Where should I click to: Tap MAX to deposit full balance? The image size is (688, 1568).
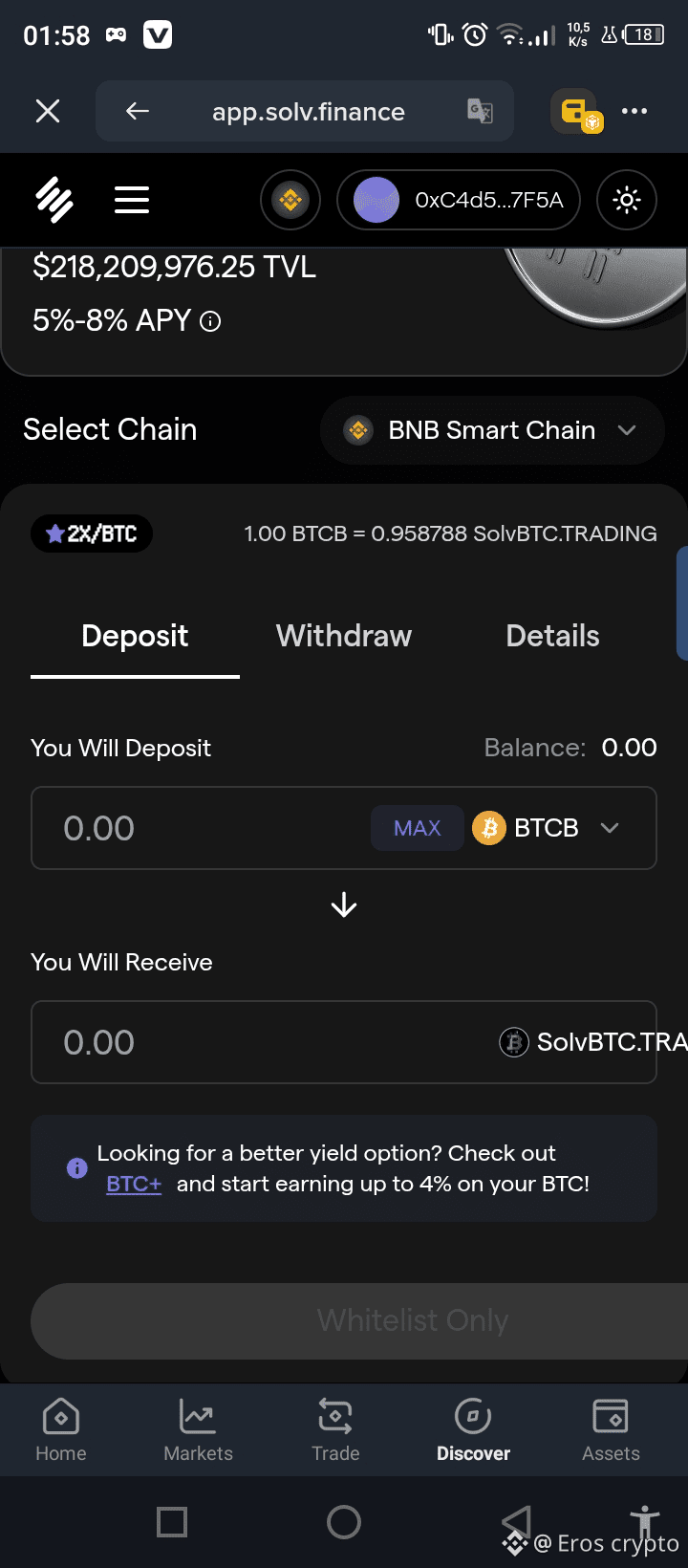click(x=418, y=828)
